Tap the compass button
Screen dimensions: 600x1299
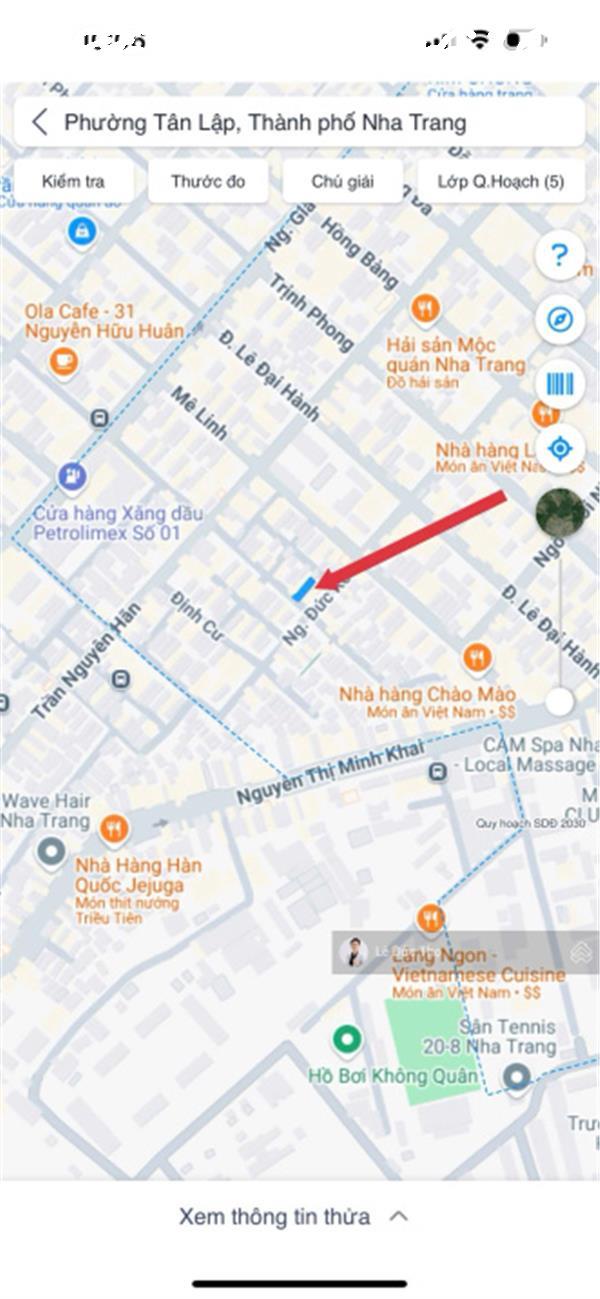559,320
